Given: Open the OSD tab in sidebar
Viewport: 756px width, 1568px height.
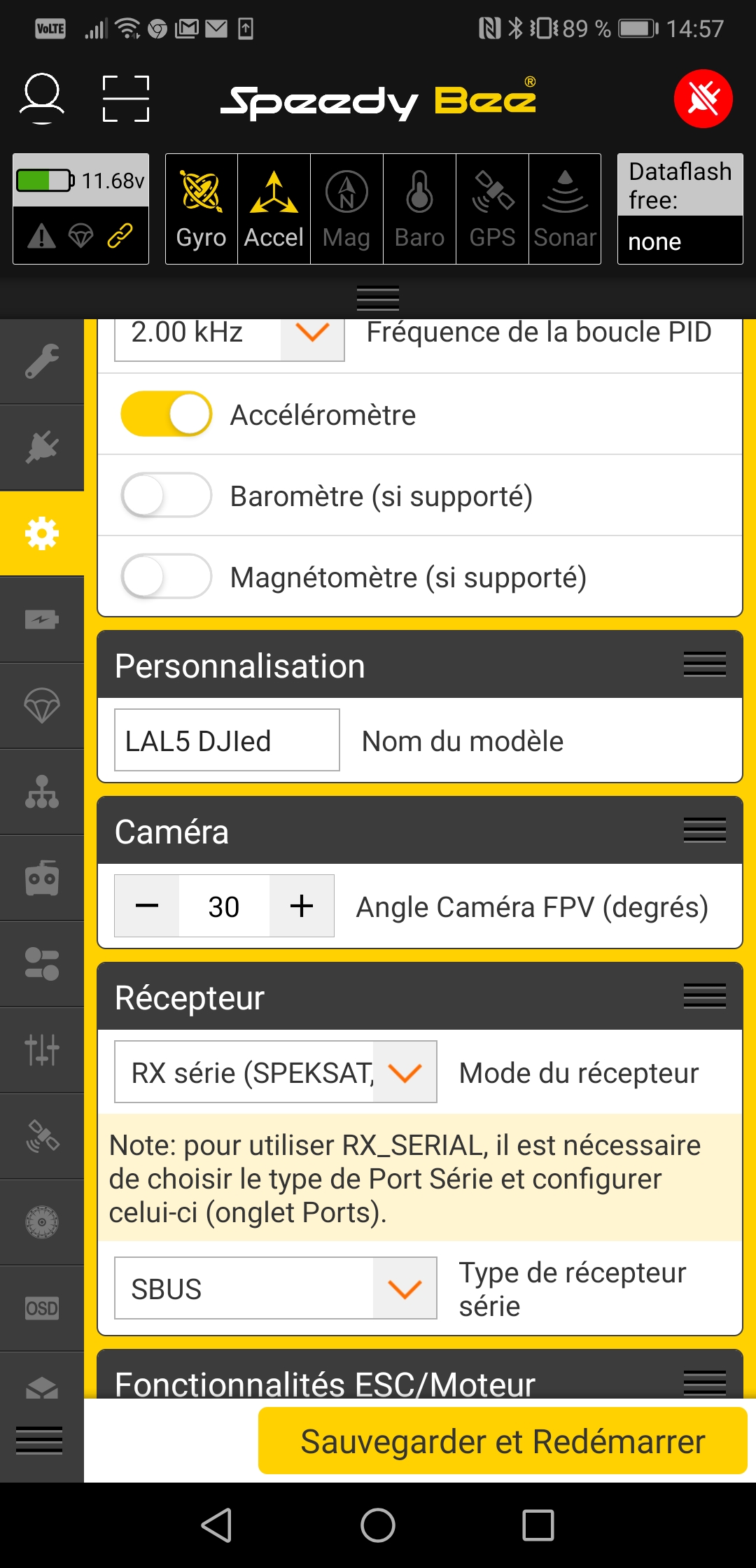Looking at the screenshot, I should tap(42, 1308).
